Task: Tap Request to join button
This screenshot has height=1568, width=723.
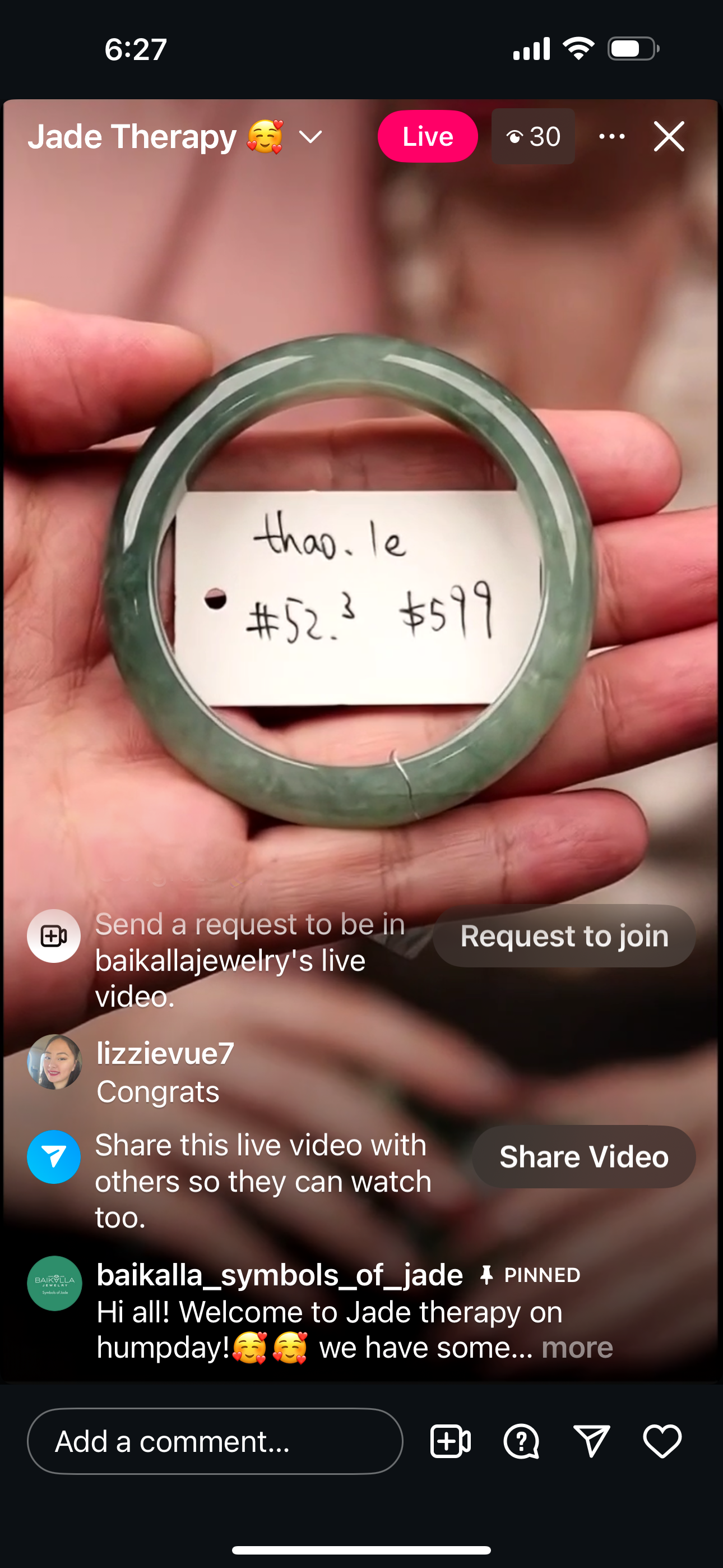Action: click(x=564, y=935)
